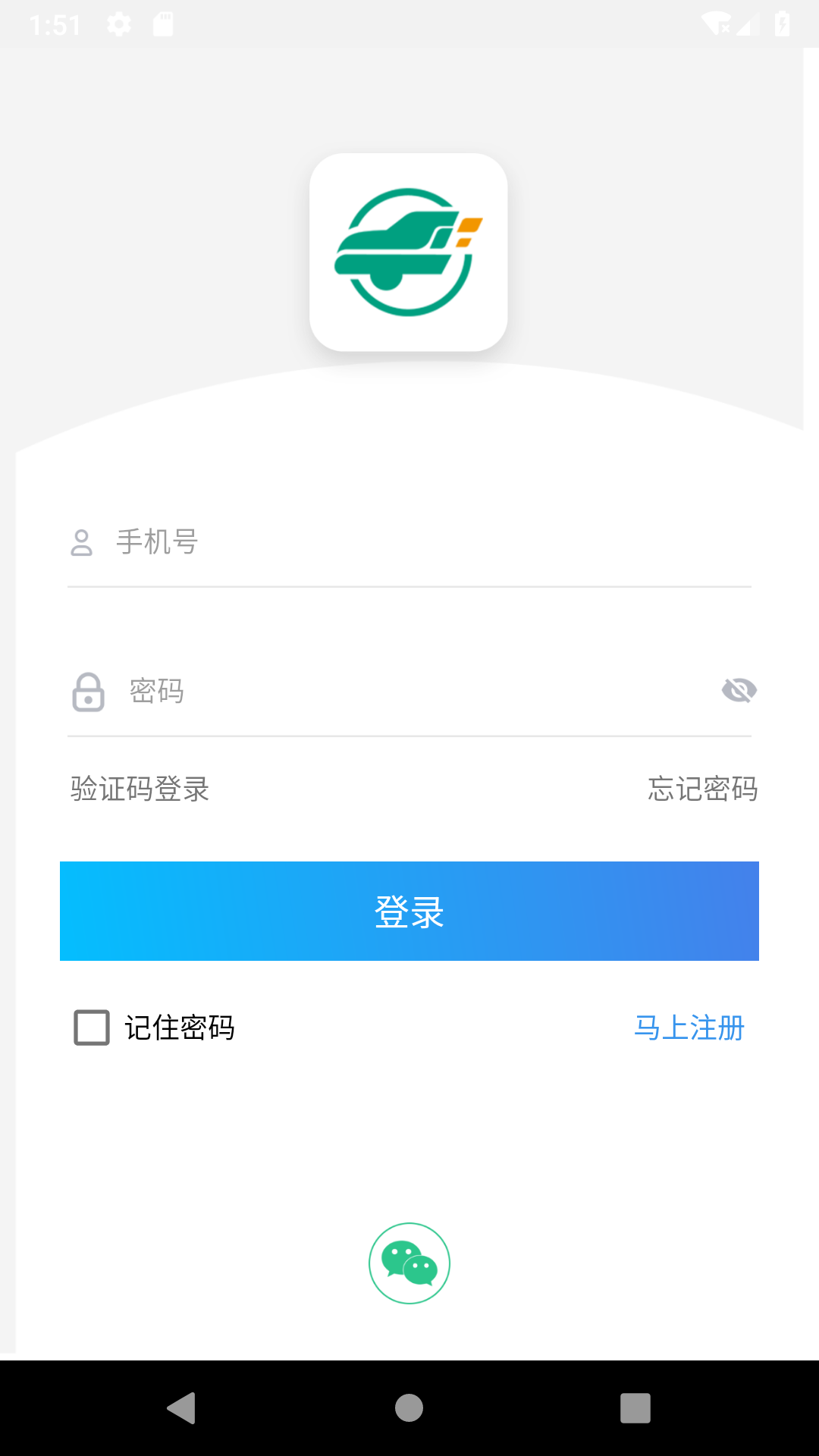This screenshot has height=1456, width=819.
Task: Switch to verification code login (验证码登录)
Action: 140,789
